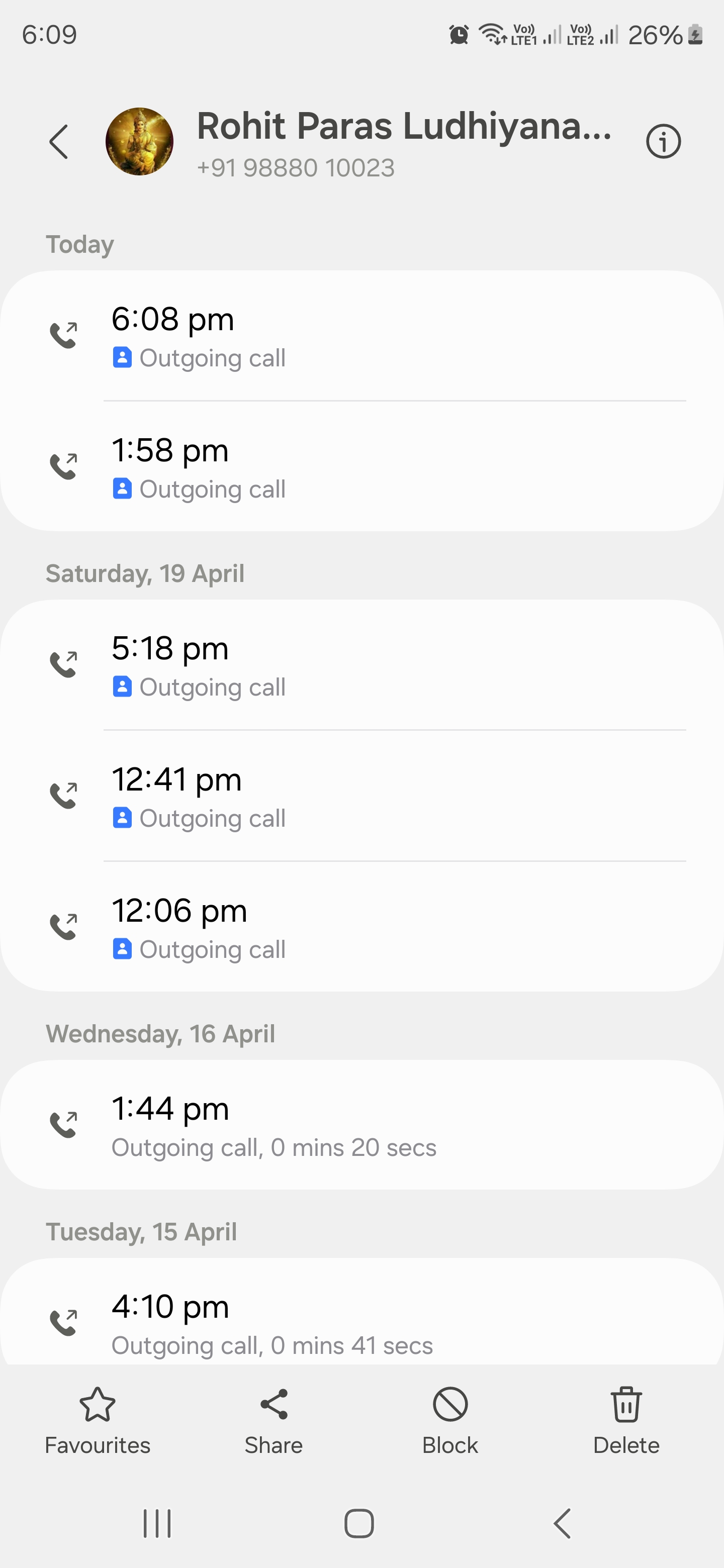This screenshot has height=1568, width=724.
Task: Tap Rohit Paras's profile picture
Action: [x=139, y=142]
